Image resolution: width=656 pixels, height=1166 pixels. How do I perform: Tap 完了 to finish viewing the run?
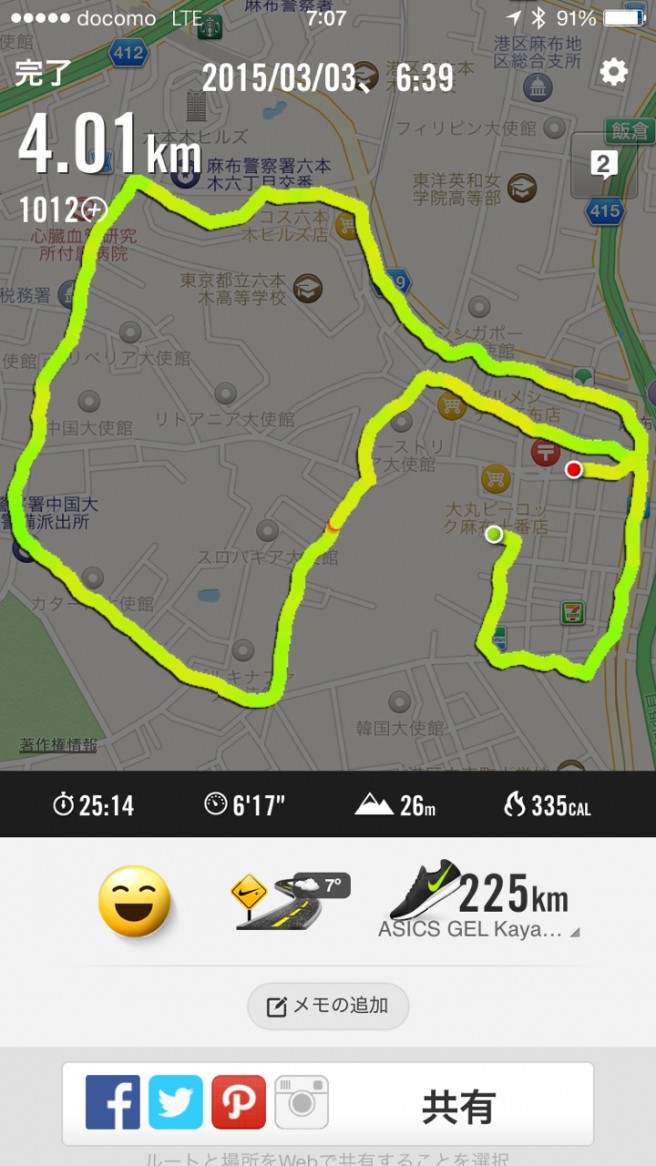[42, 74]
